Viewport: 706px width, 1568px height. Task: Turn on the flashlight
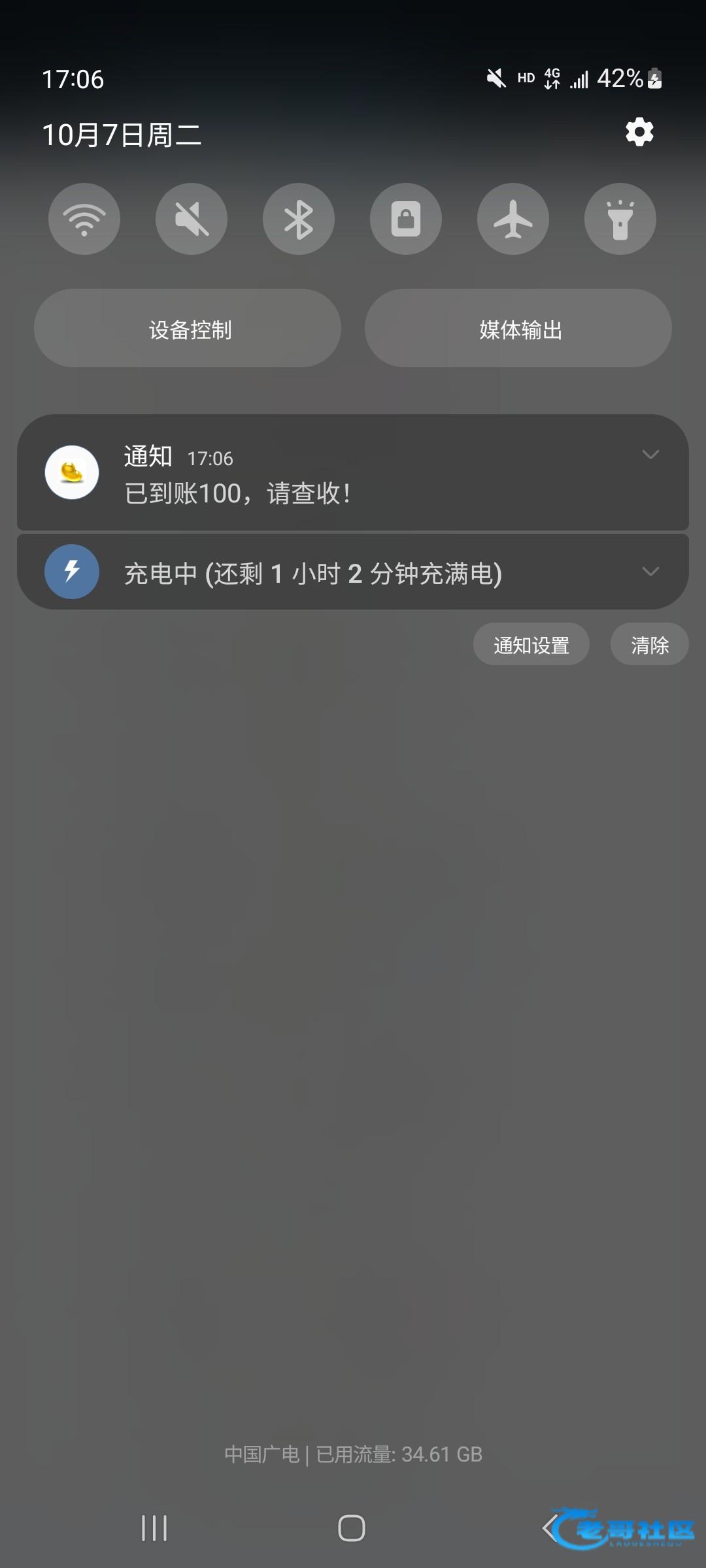pos(620,219)
